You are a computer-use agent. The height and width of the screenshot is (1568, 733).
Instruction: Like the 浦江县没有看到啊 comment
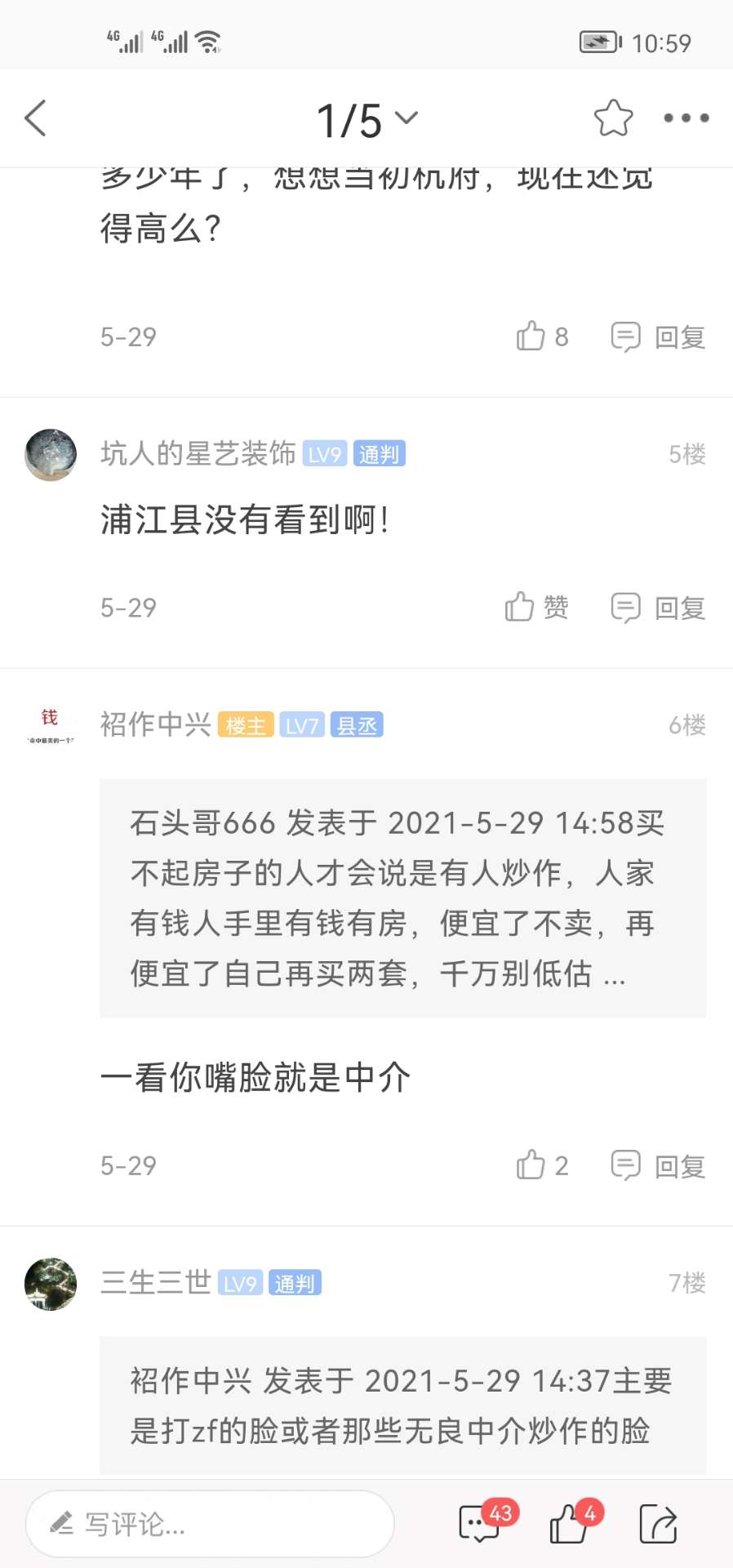pyautogui.click(x=536, y=608)
